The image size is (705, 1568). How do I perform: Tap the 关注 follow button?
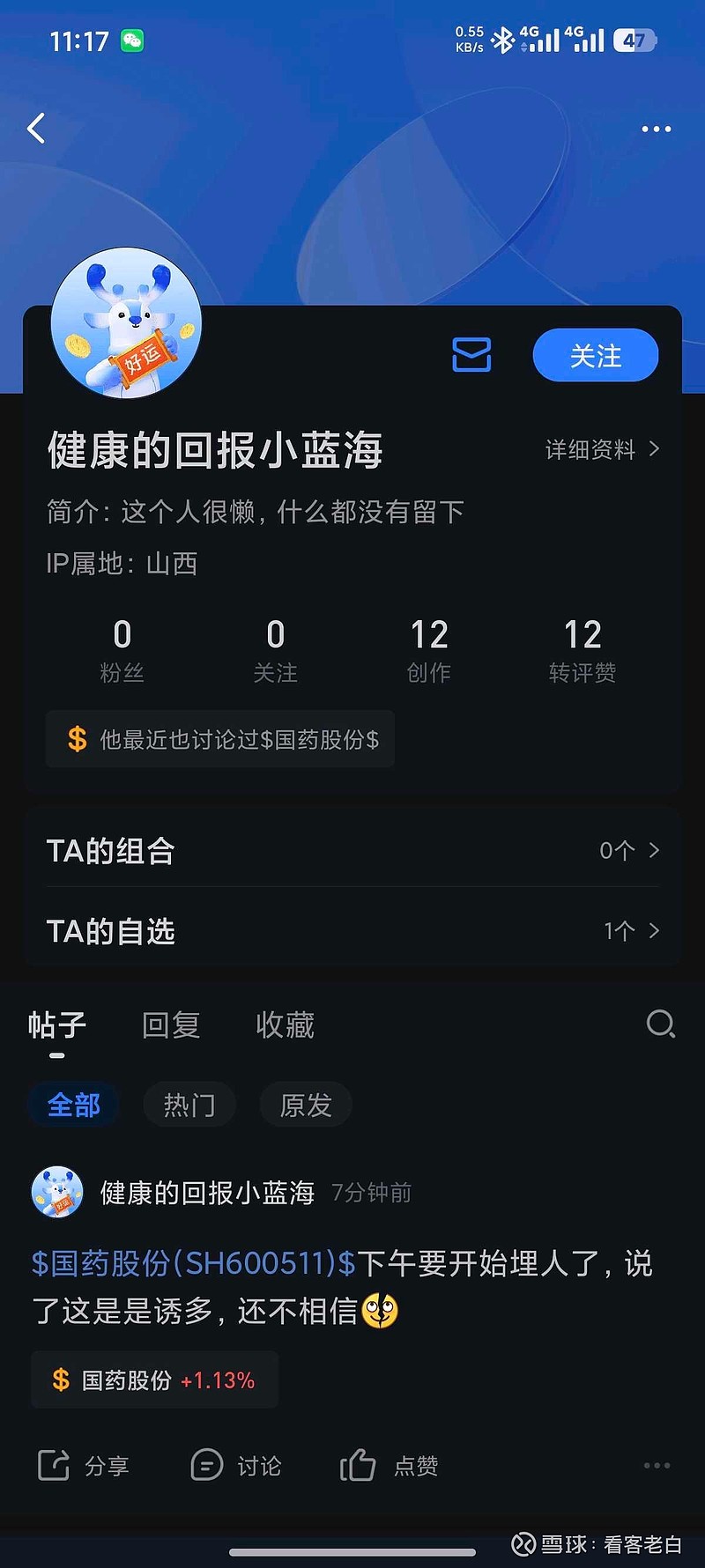[x=596, y=354]
